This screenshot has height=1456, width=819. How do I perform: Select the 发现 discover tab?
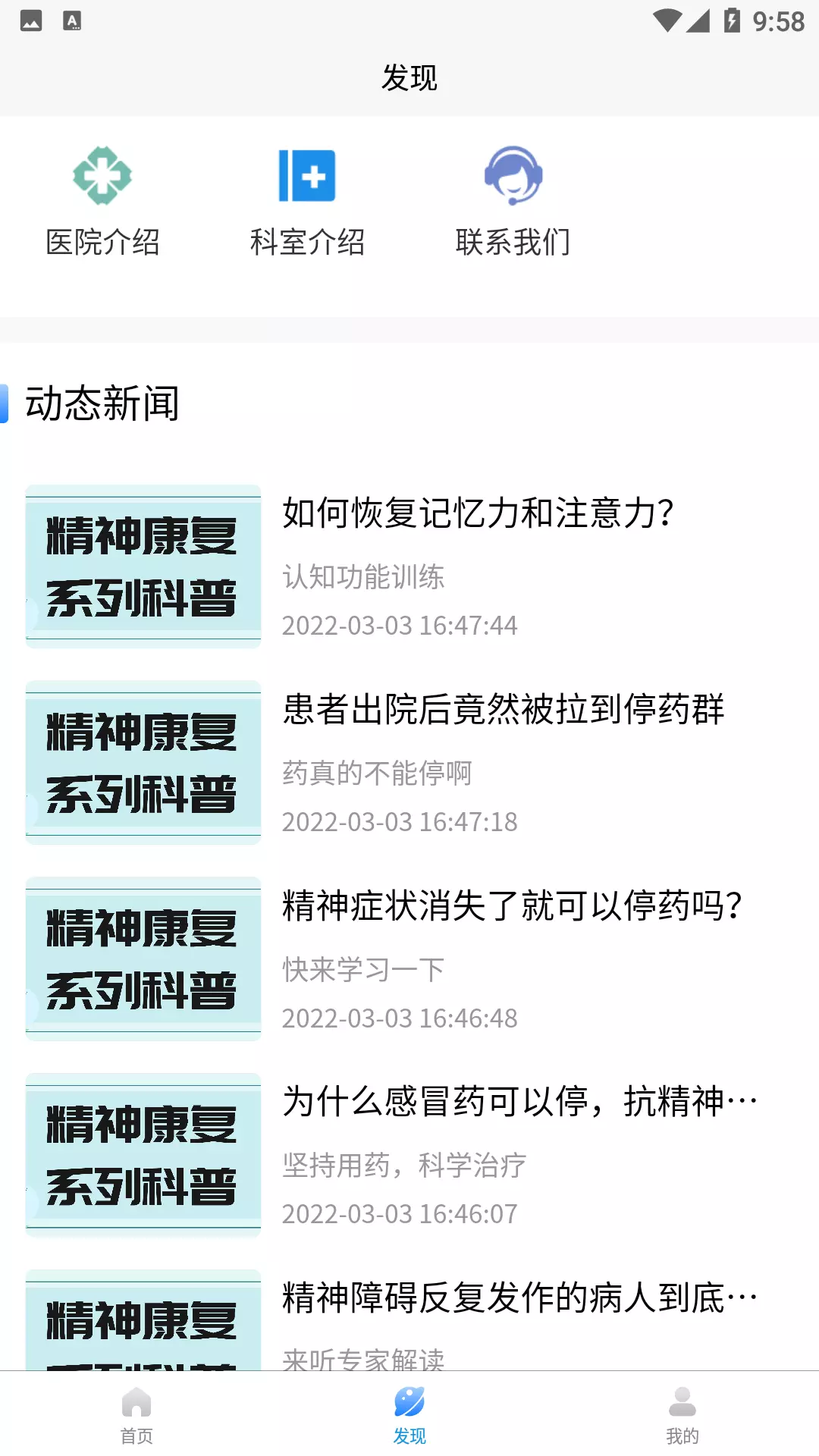409,1415
